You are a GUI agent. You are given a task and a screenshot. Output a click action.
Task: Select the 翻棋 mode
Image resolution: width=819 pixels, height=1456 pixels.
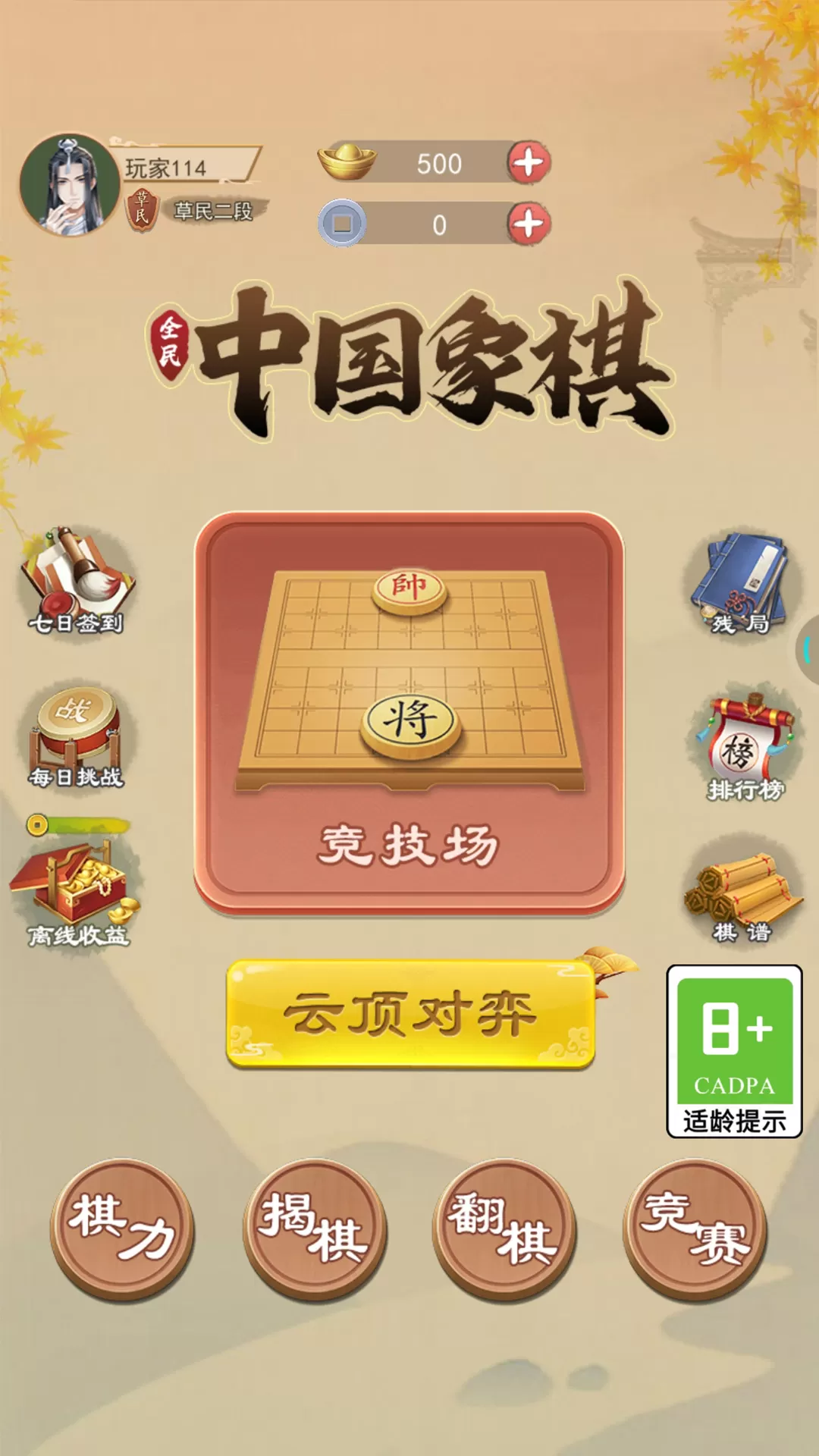click(x=504, y=1230)
